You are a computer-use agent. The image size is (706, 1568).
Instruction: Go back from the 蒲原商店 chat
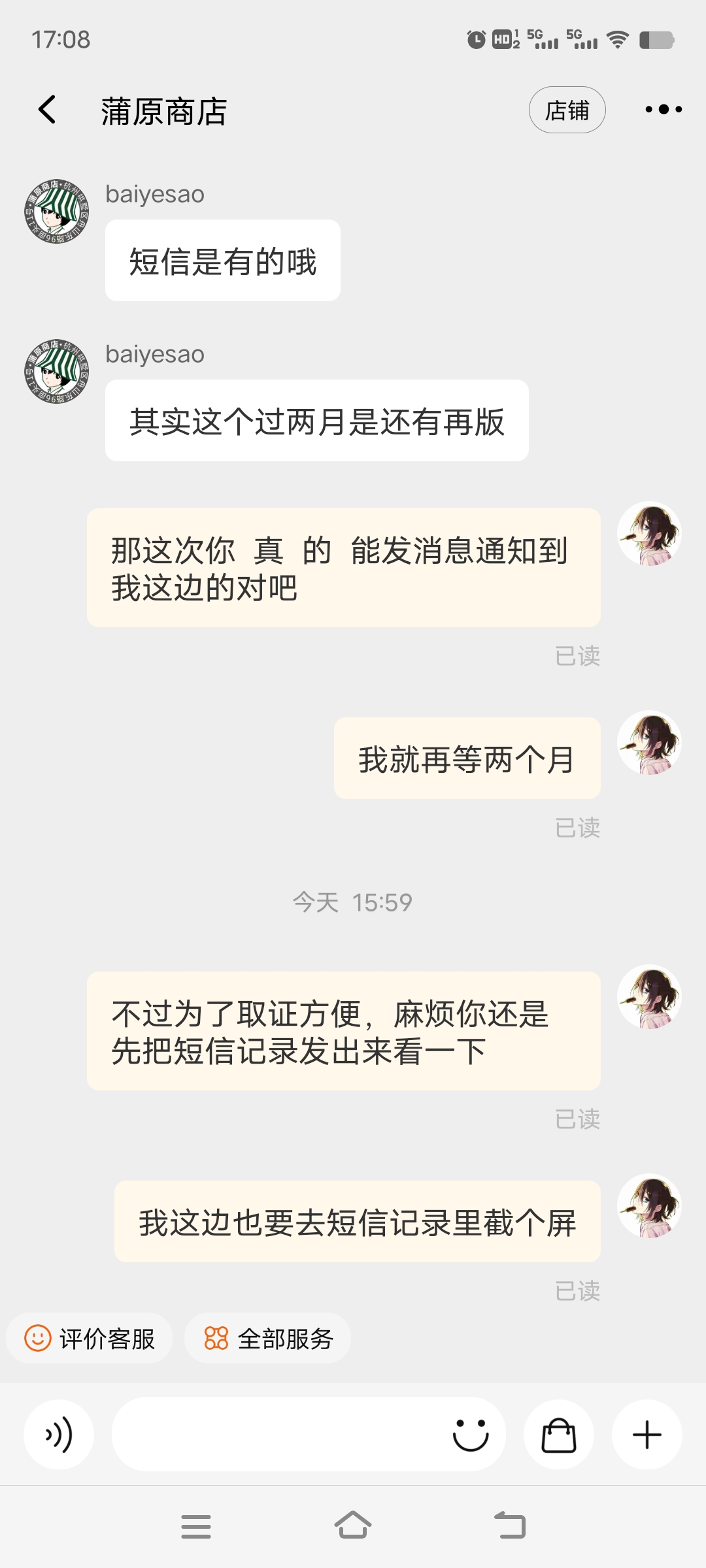click(x=47, y=110)
